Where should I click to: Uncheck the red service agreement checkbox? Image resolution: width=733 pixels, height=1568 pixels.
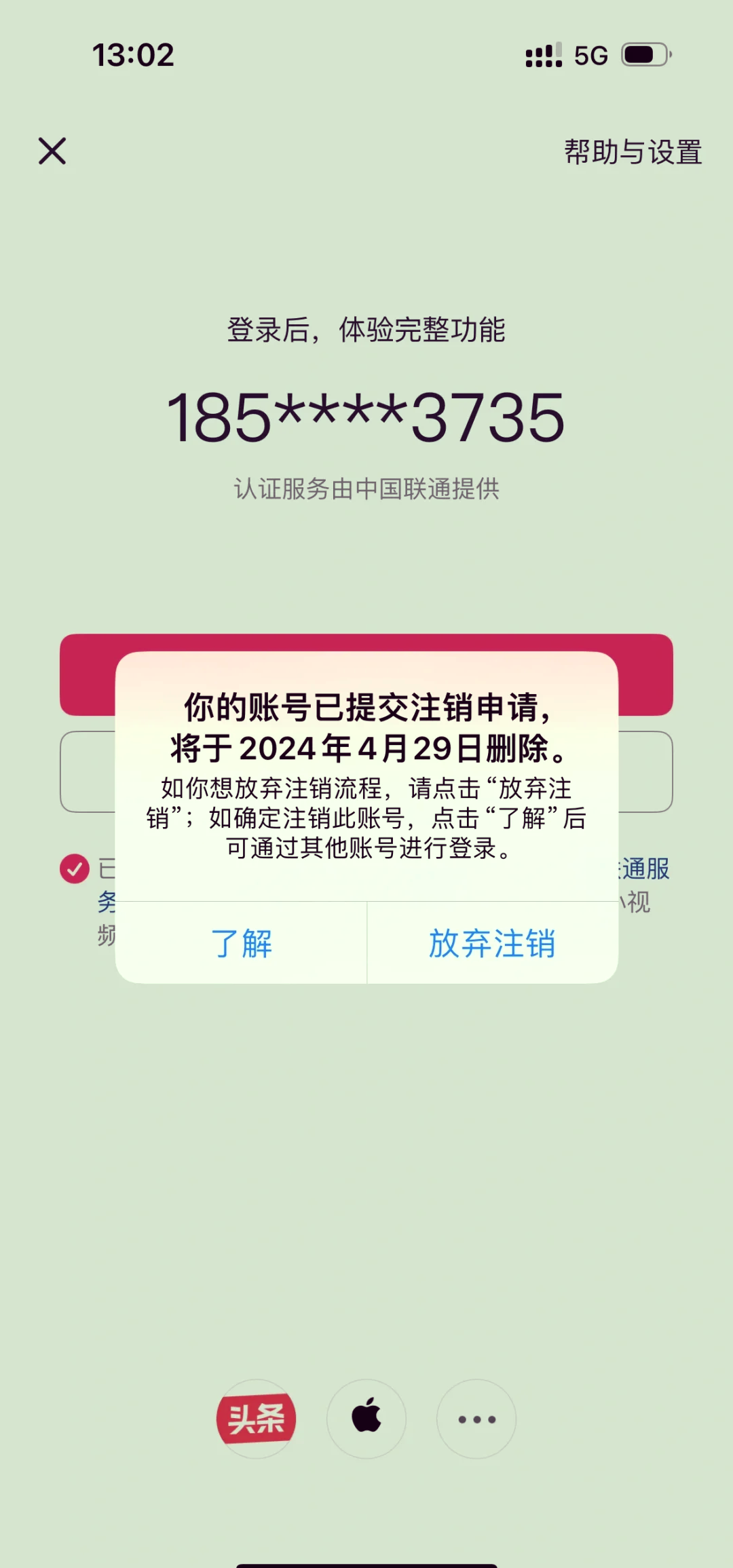75,868
